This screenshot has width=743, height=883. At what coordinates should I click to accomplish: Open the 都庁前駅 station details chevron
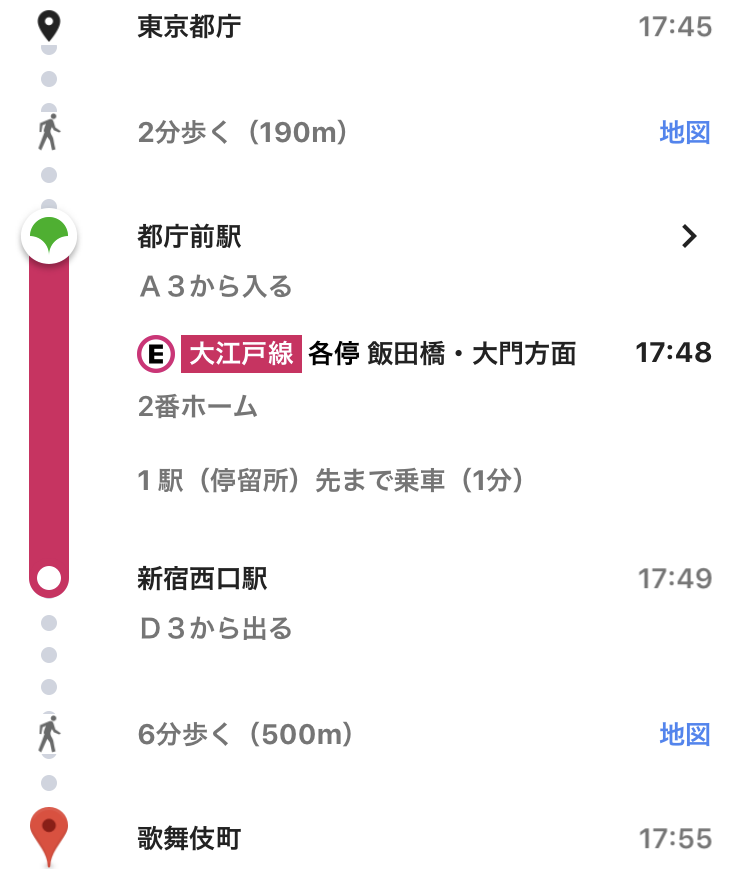[688, 236]
